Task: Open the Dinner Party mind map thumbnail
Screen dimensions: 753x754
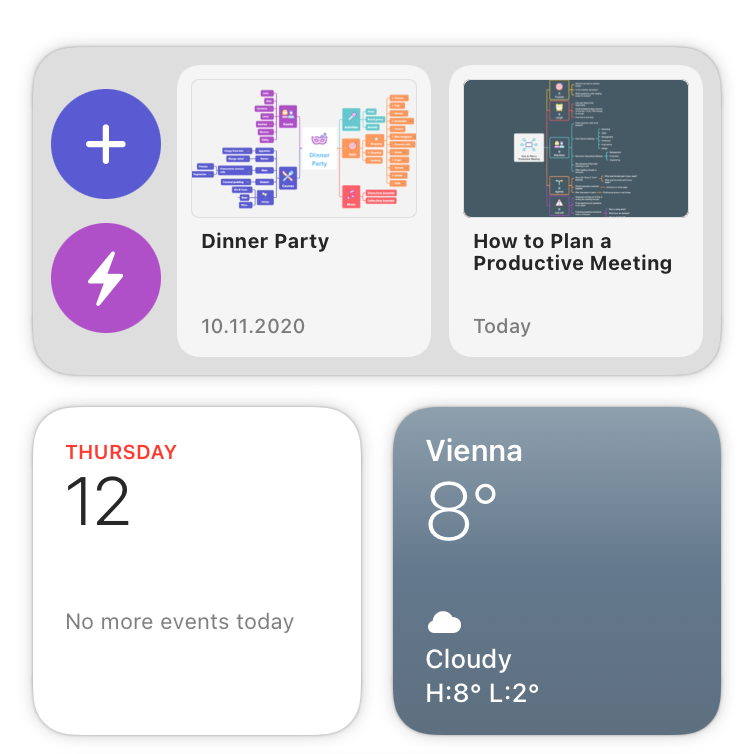Action: pyautogui.click(x=304, y=147)
